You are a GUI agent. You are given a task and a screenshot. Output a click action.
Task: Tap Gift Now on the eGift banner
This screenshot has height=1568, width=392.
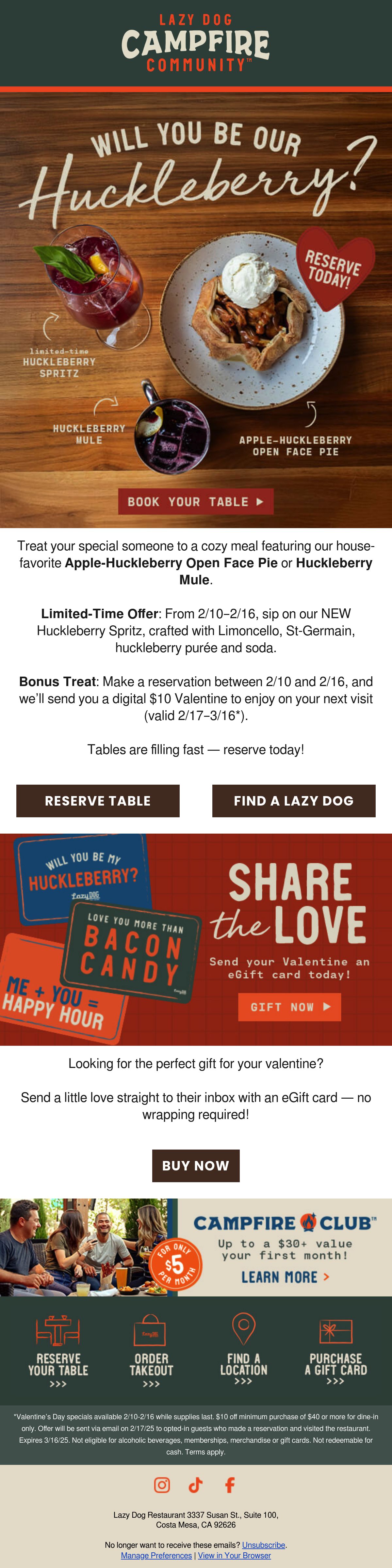click(289, 1007)
